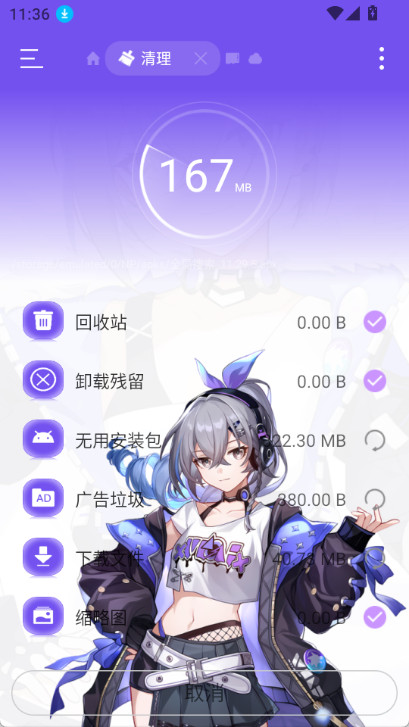Close the 清理 tab

coord(201,58)
